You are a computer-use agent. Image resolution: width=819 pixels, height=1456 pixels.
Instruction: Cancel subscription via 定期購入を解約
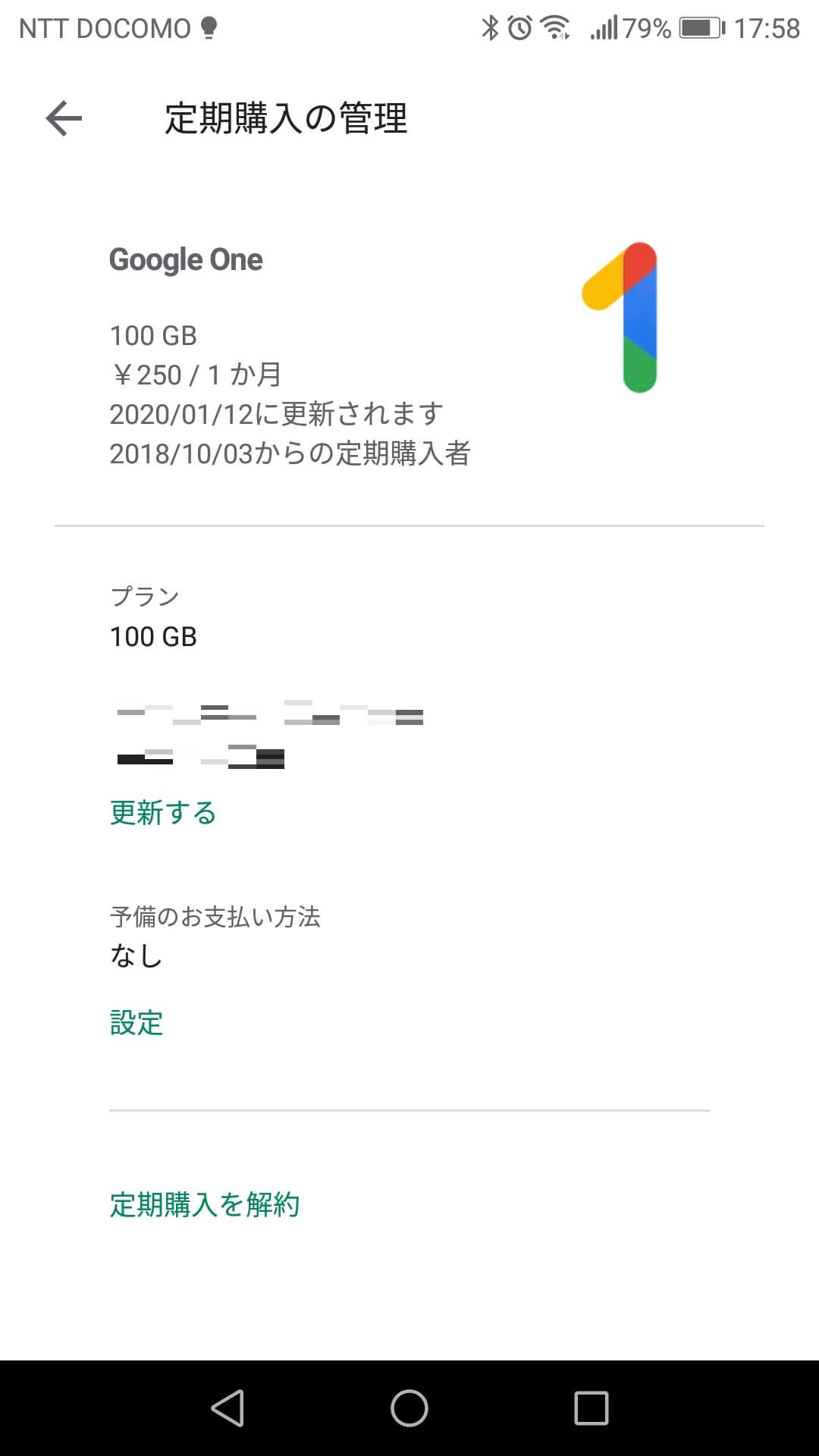point(205,1204)
